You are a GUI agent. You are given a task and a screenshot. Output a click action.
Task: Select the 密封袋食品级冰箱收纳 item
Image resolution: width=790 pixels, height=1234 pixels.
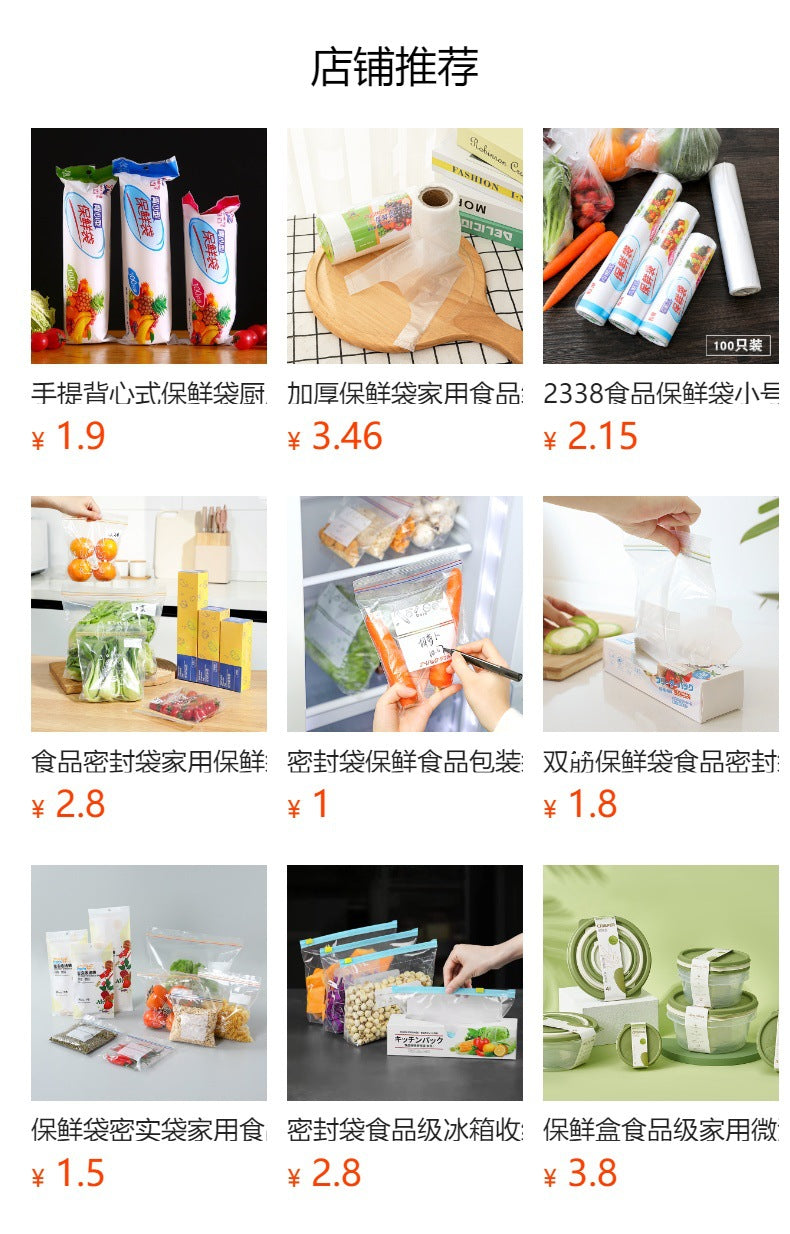(404, 982)
